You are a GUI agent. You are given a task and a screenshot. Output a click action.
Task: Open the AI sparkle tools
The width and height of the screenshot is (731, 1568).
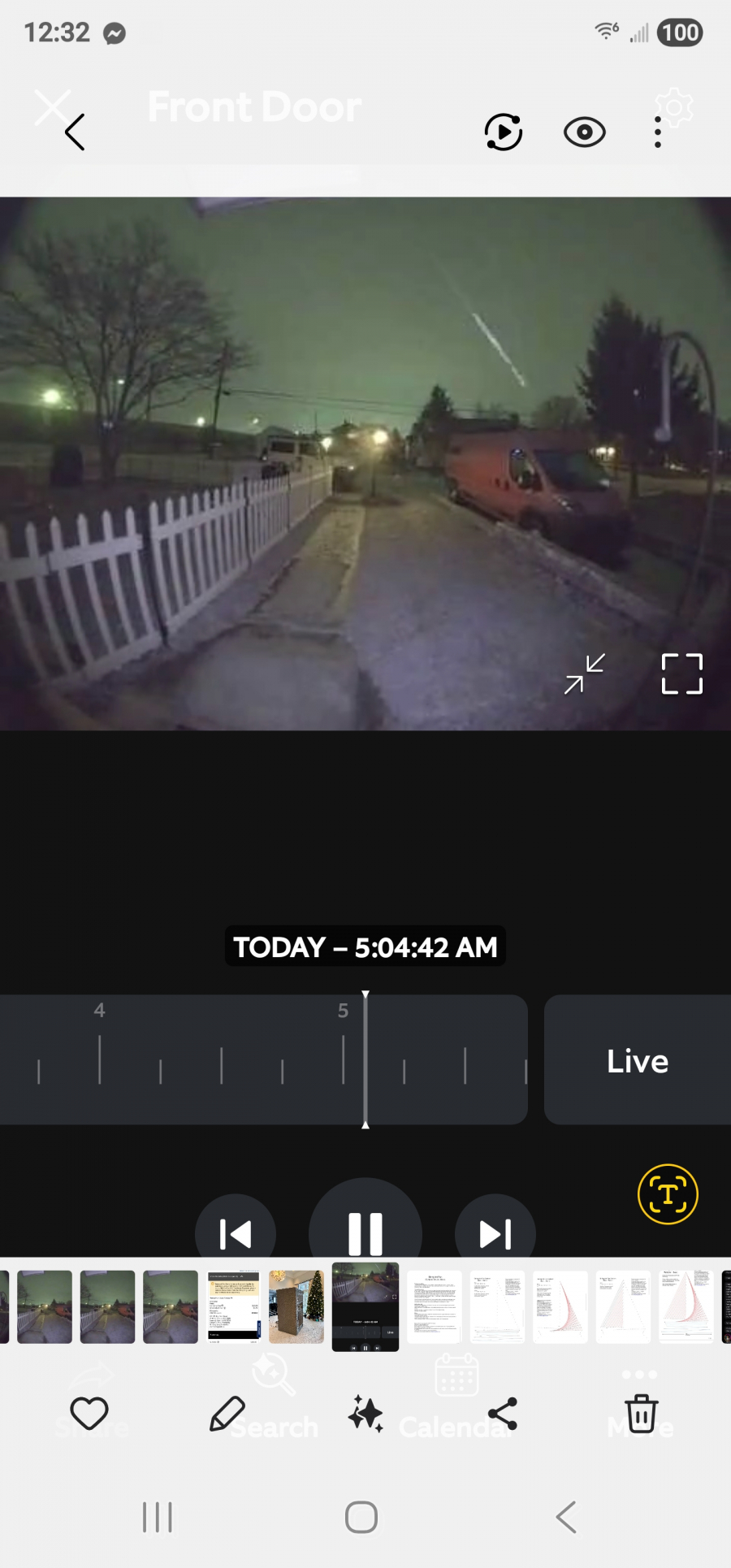(x=365, y=1414)
